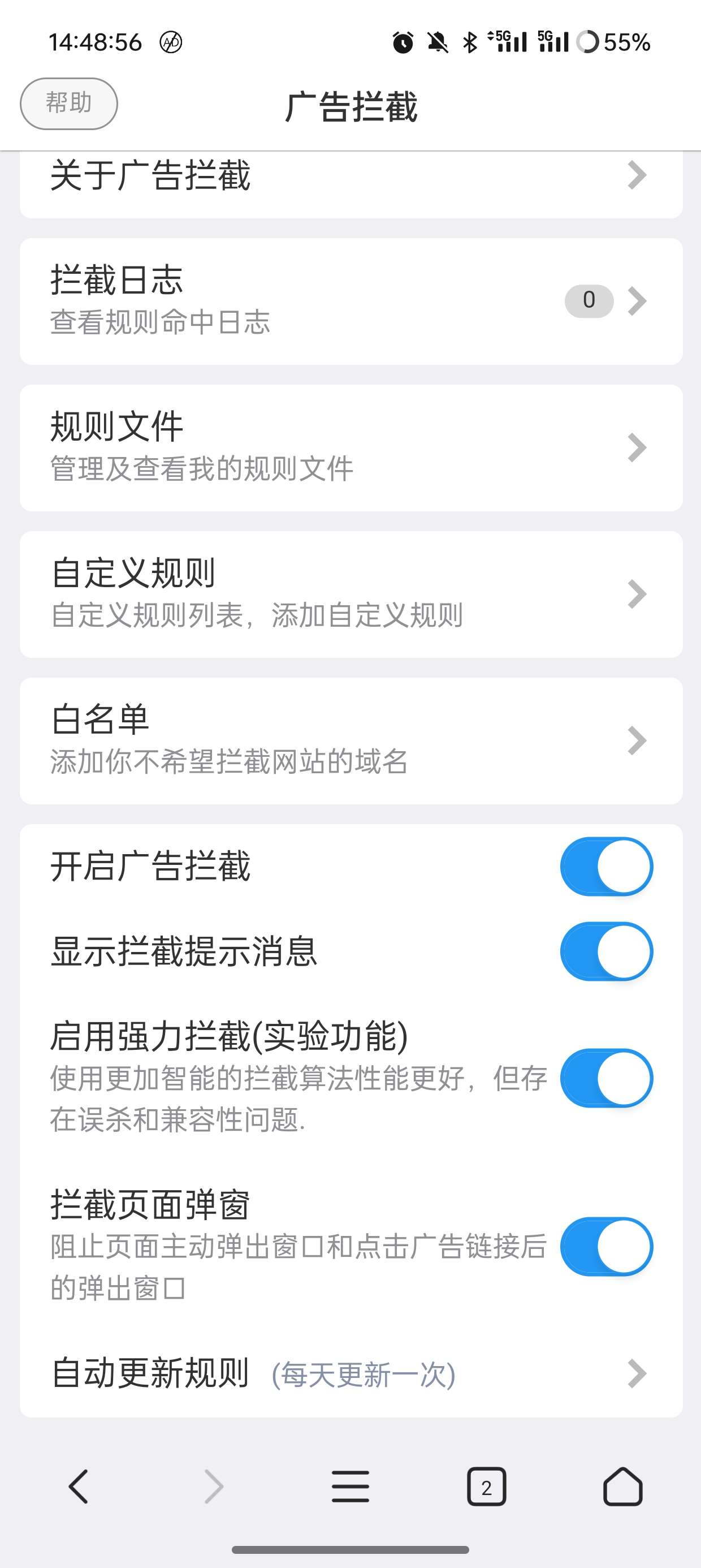Go back using the browser back arrow
Viewport: 701px width, 1568px height.
79,1487
